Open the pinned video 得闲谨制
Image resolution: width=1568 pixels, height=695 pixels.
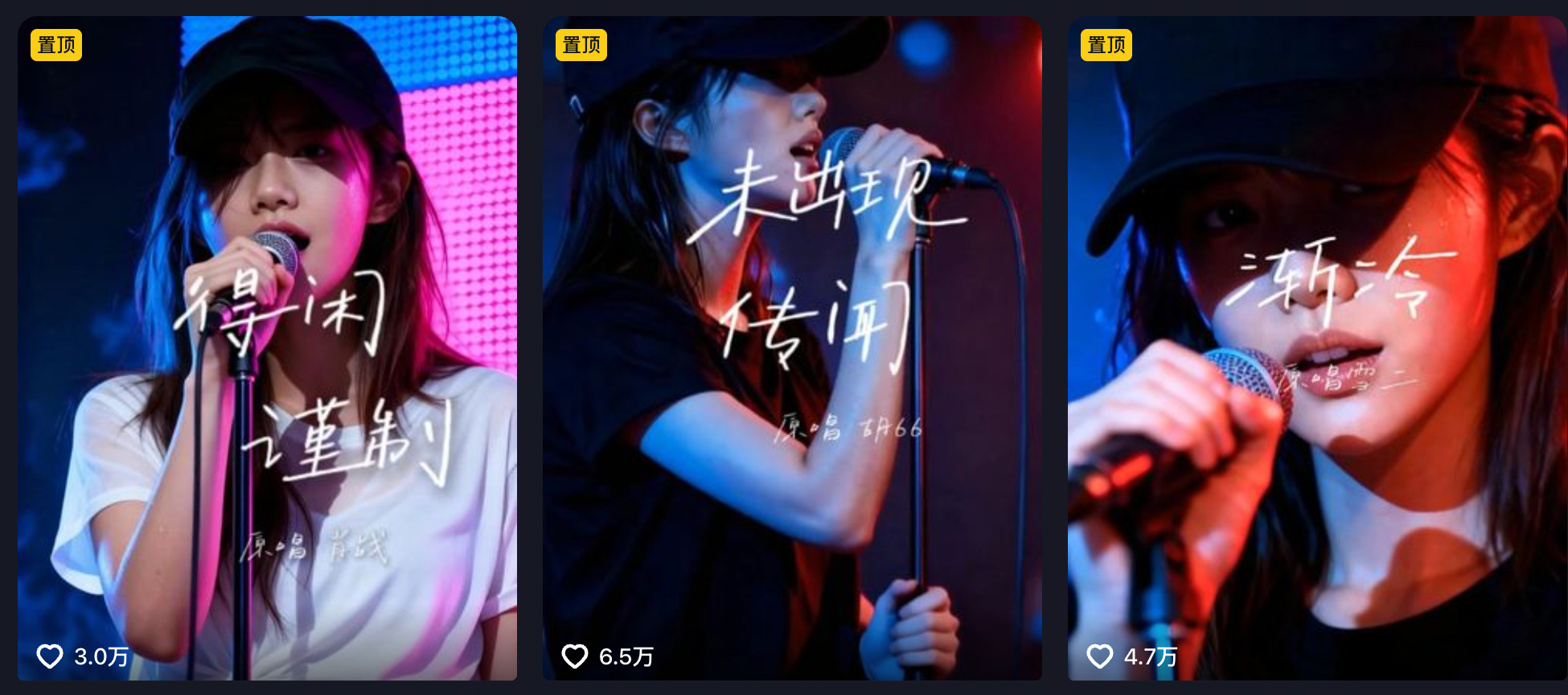click(267, 347)
